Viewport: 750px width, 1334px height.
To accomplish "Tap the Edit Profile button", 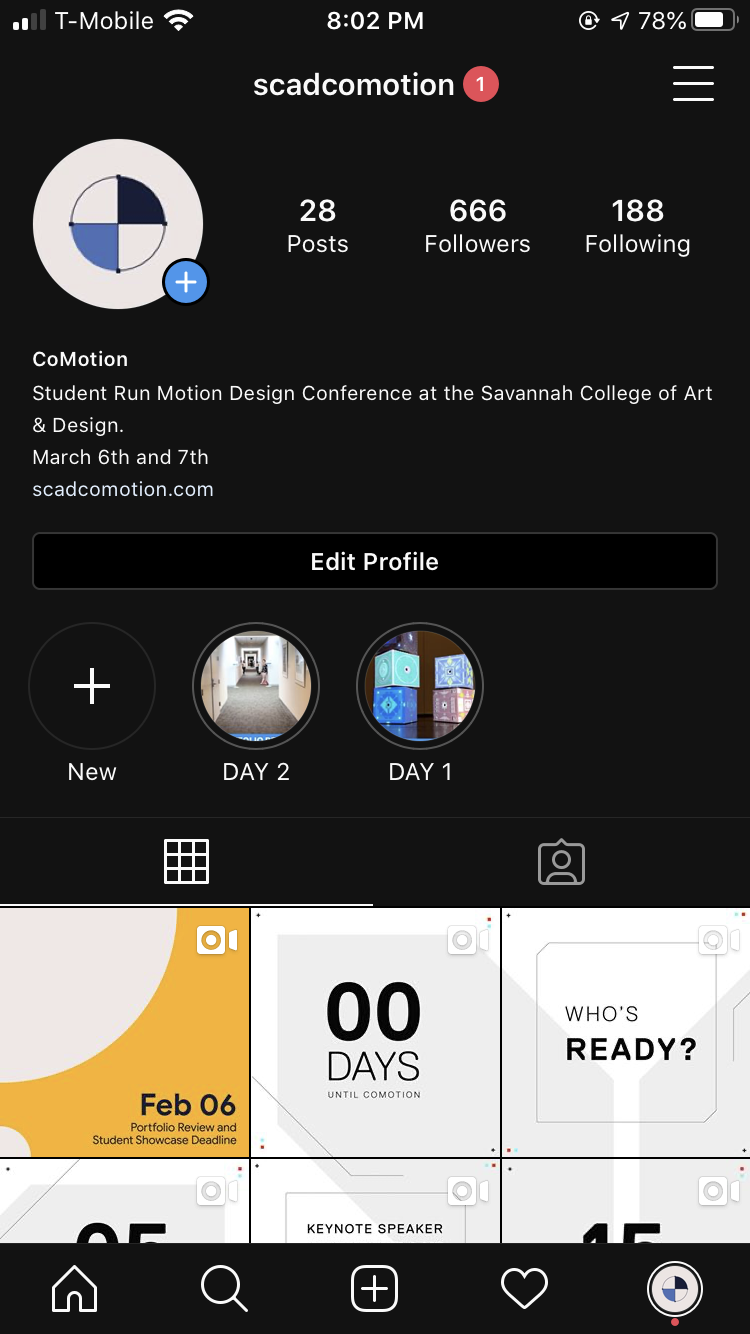I will click(375, 561).
